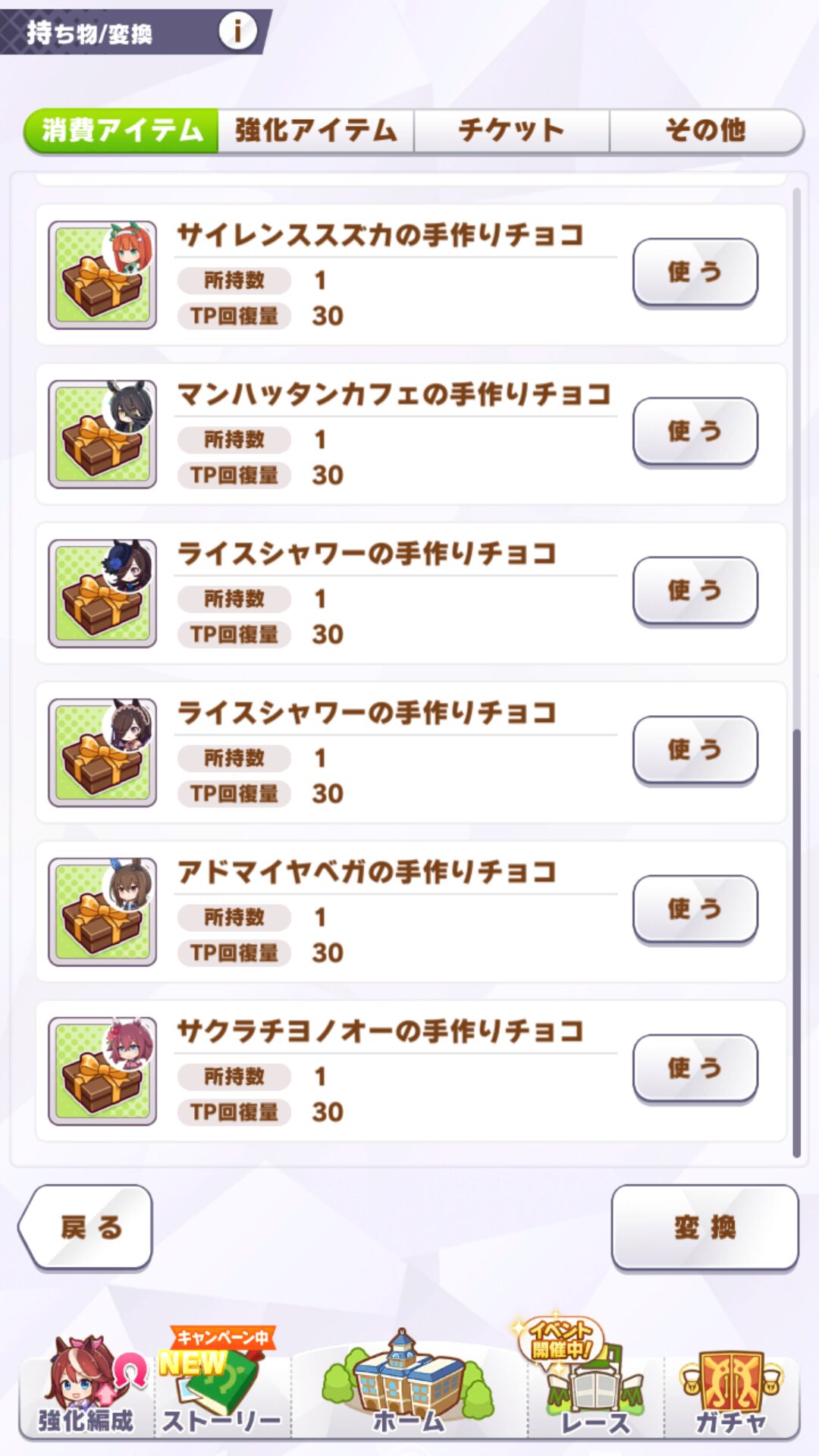Select the 消費アイテム tab
This screenshot has height=1456, width=819.
(122, 130)
